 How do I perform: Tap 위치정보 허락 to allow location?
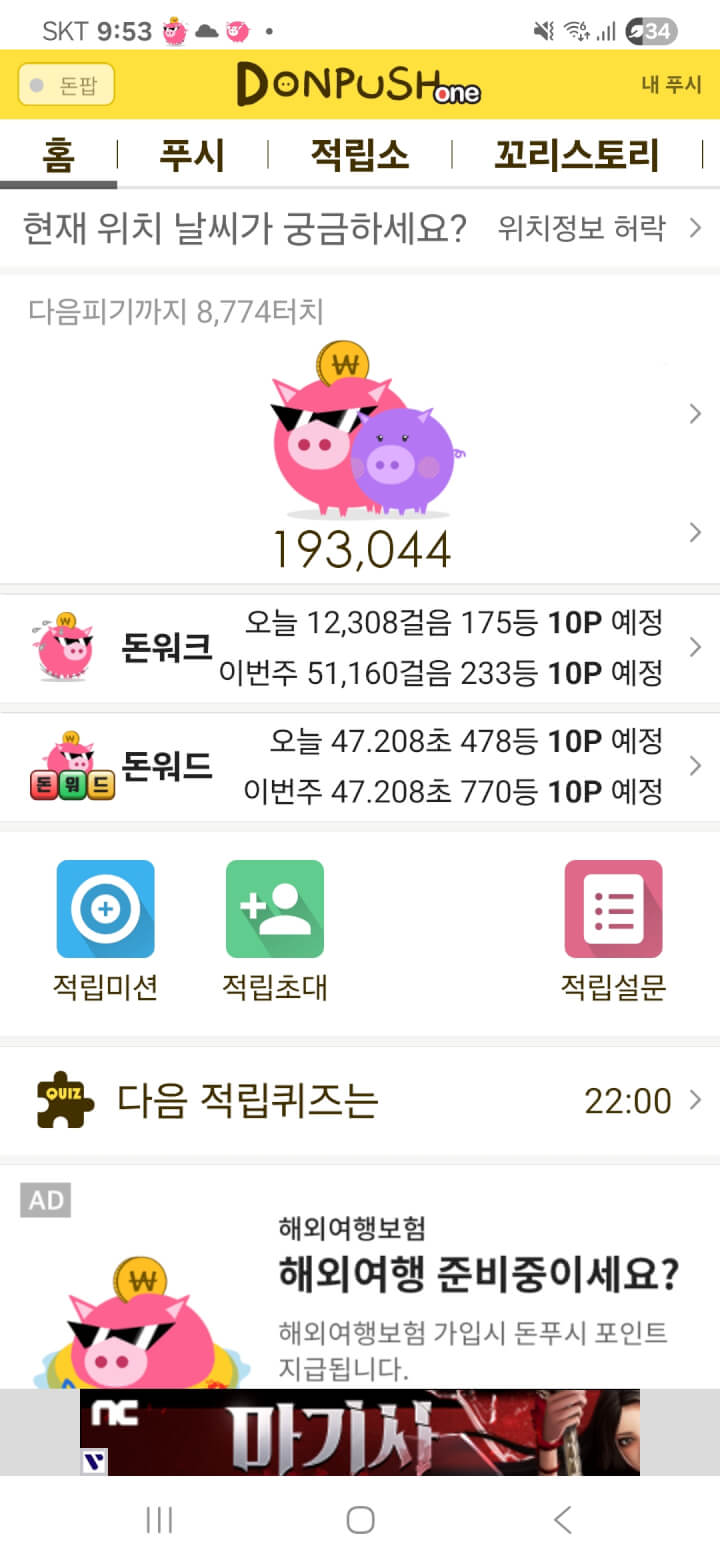click(582, 229)
